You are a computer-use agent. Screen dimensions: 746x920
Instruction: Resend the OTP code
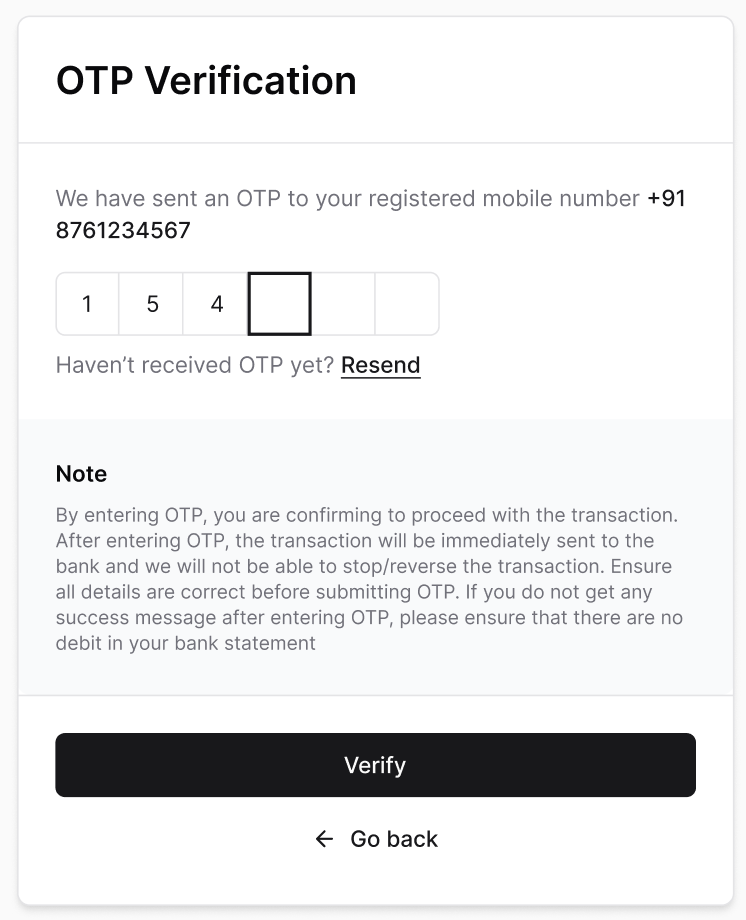tap(380, 365)
